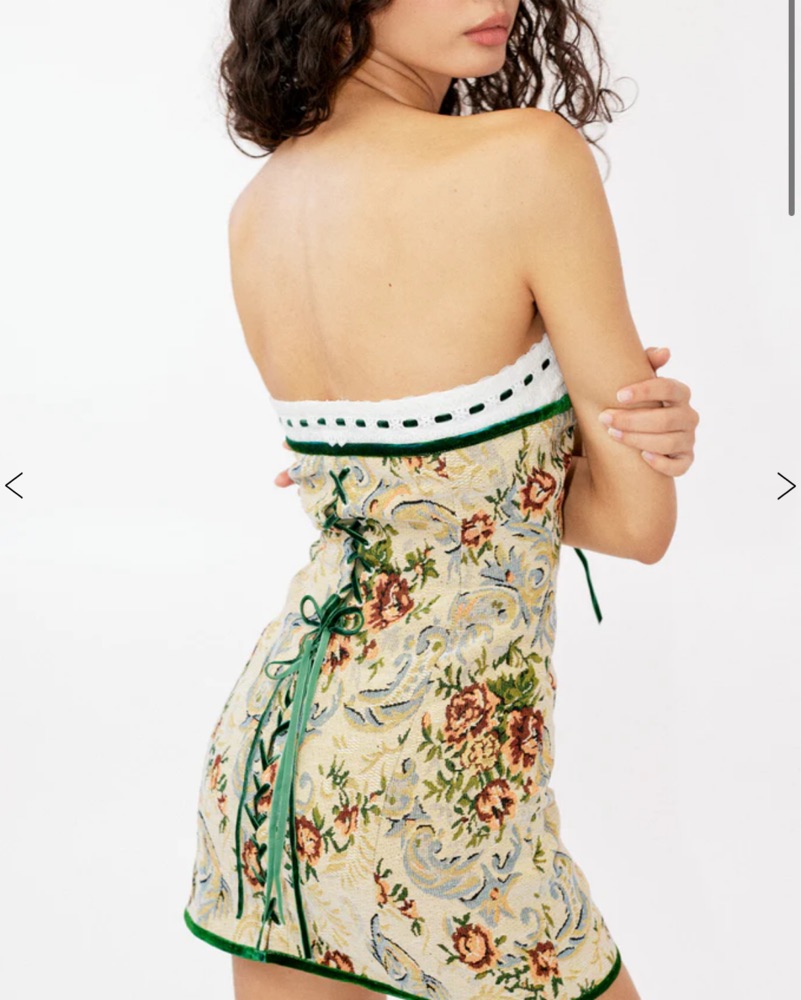
Task: Go to the previous product image
Action: pyautogui.click(x=14, y=486)
